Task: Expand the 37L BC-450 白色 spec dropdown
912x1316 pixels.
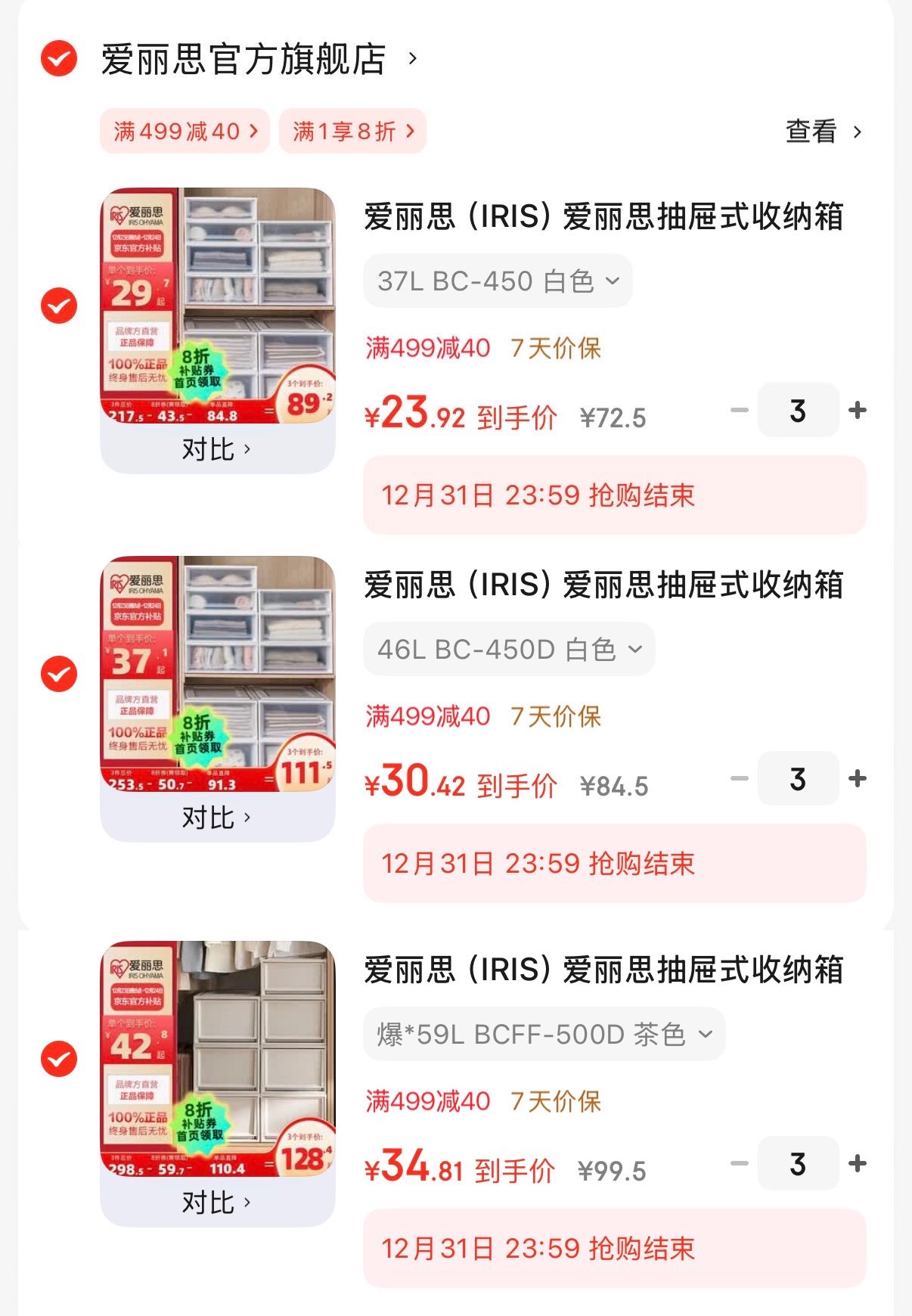Action: pos(498,281)
